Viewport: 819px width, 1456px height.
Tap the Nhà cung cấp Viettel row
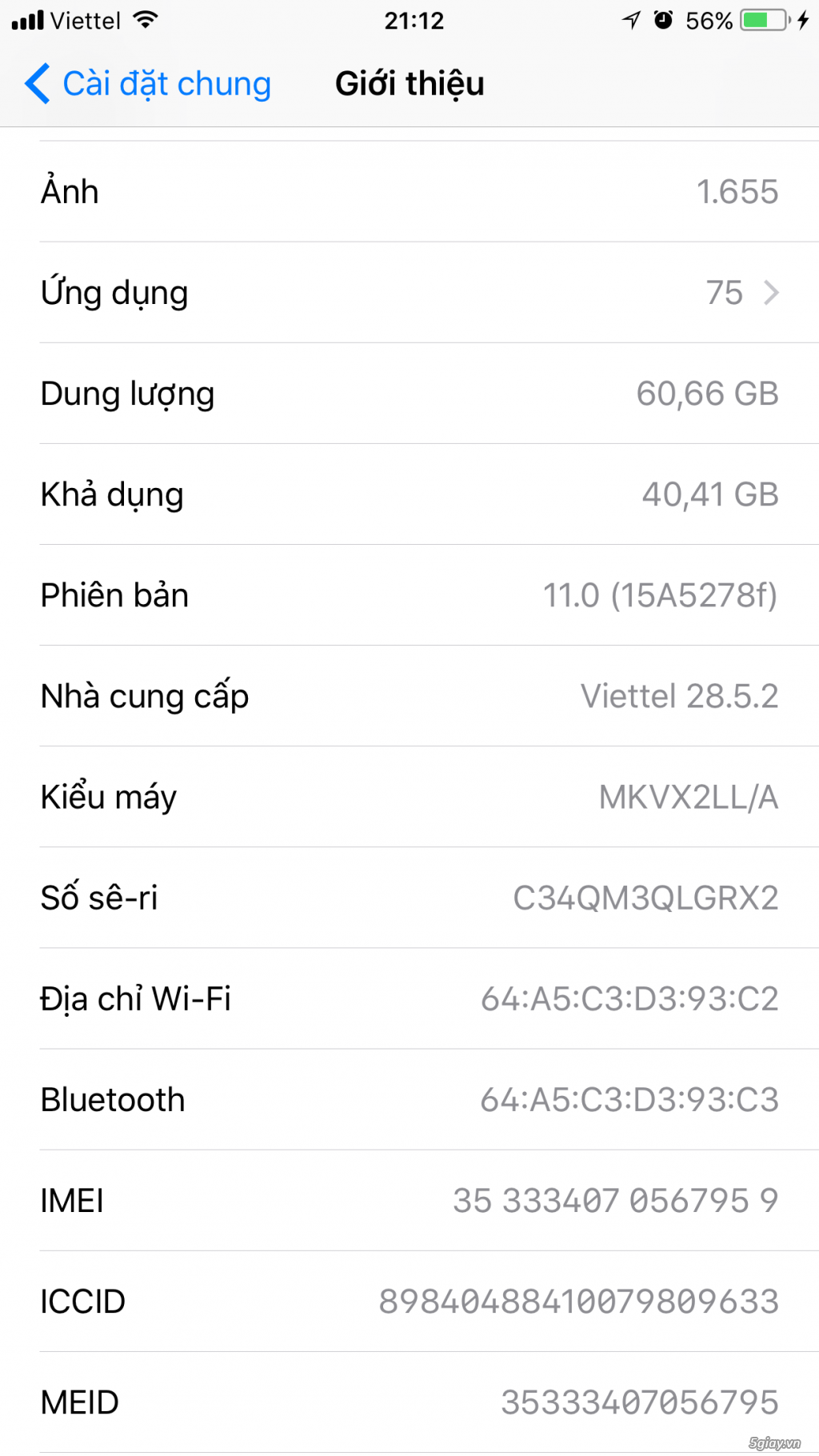pos(409,695)
